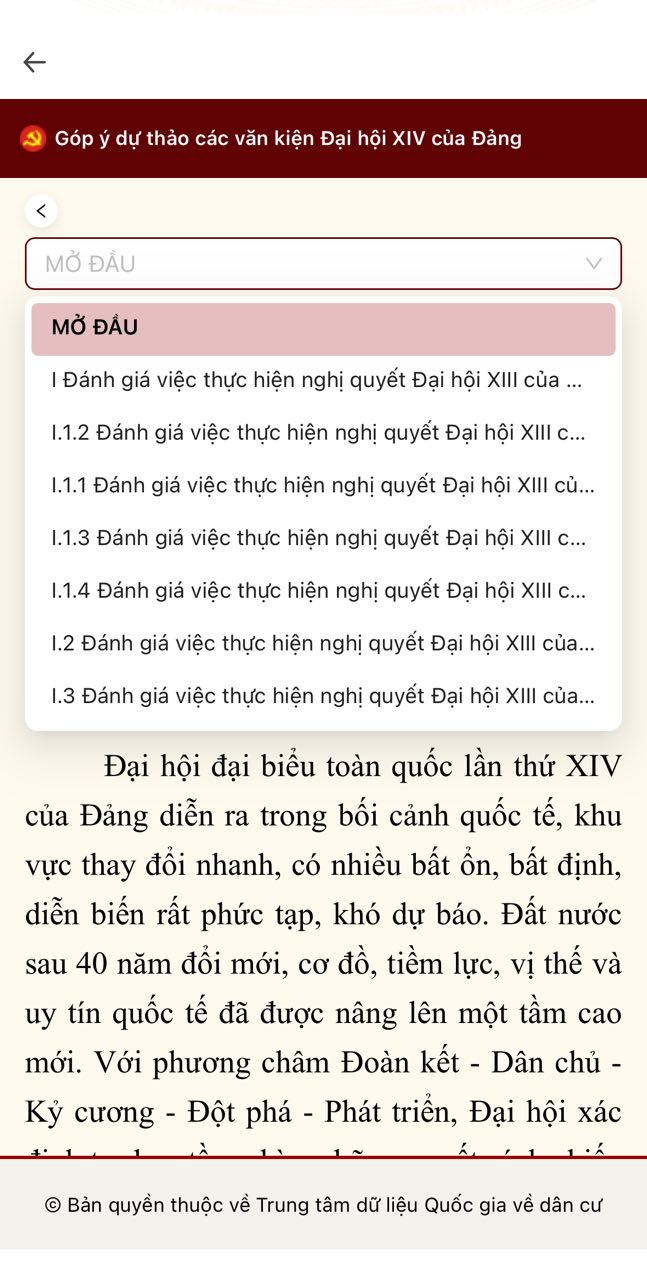Pick section I.1.4 option
647x1280 pixels.
318,591
